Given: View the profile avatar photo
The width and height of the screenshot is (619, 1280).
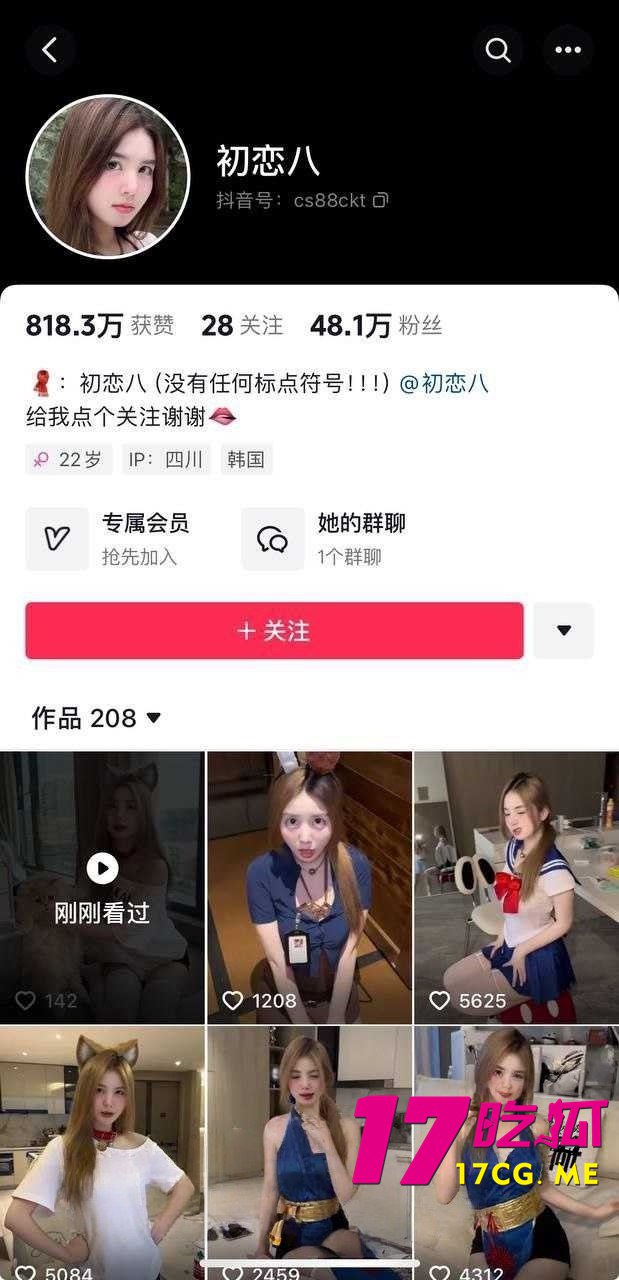Looking at the screenshot, I should tap(107, 176).
